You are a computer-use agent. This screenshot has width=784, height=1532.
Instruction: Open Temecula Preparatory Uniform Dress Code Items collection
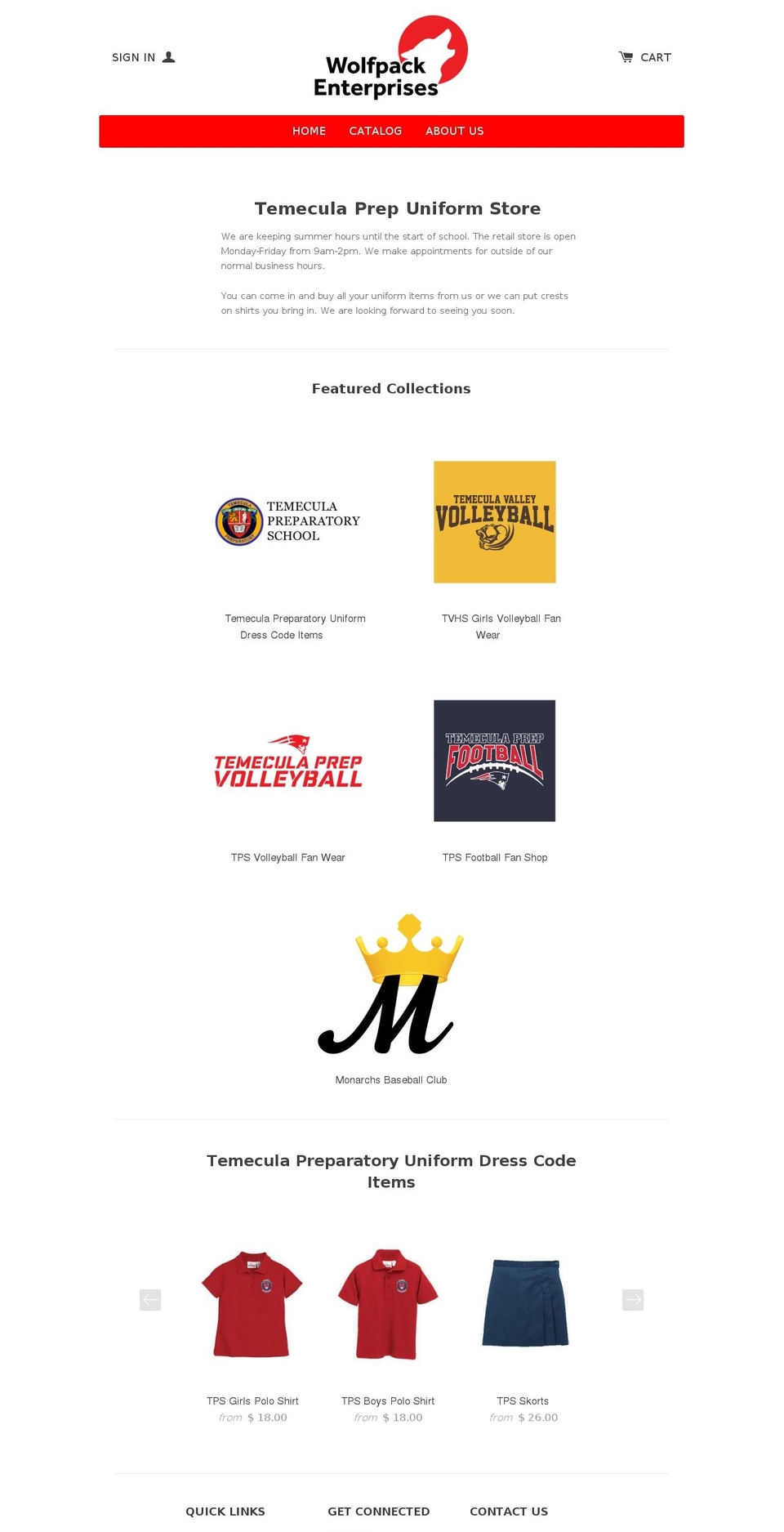pos(295,626)
